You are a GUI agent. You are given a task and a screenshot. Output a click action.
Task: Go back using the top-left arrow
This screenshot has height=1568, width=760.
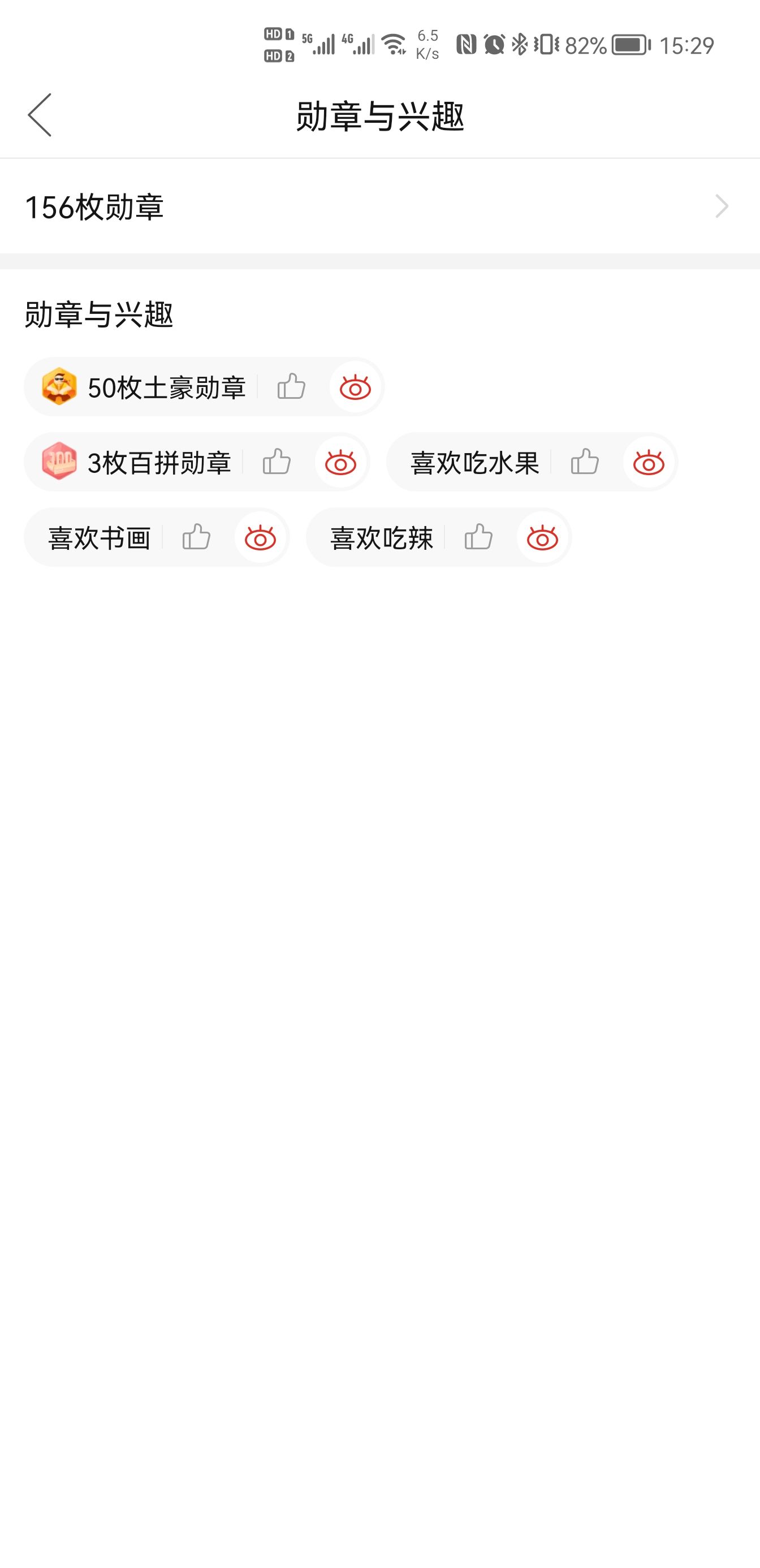tap(40, 115)
